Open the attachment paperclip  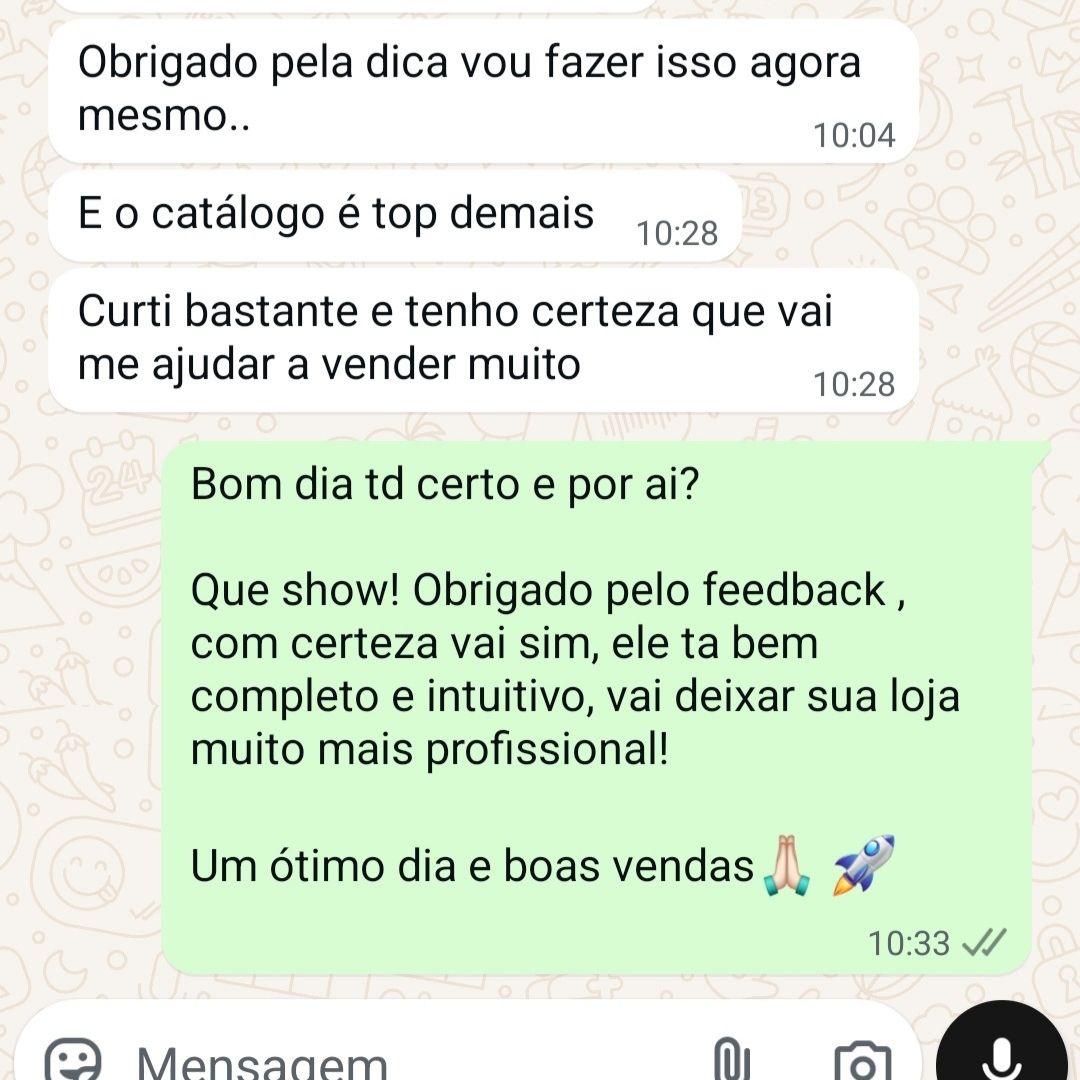731,1060
